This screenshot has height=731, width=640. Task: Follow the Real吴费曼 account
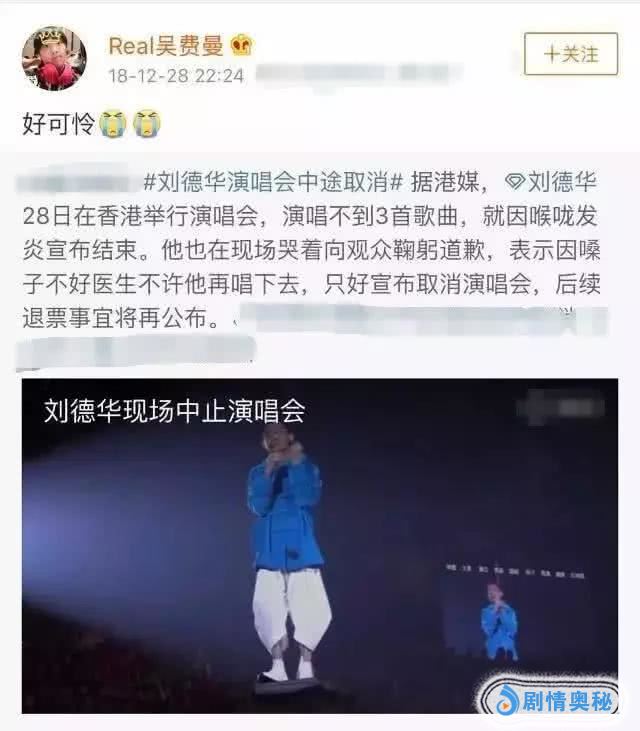(570, 54)
